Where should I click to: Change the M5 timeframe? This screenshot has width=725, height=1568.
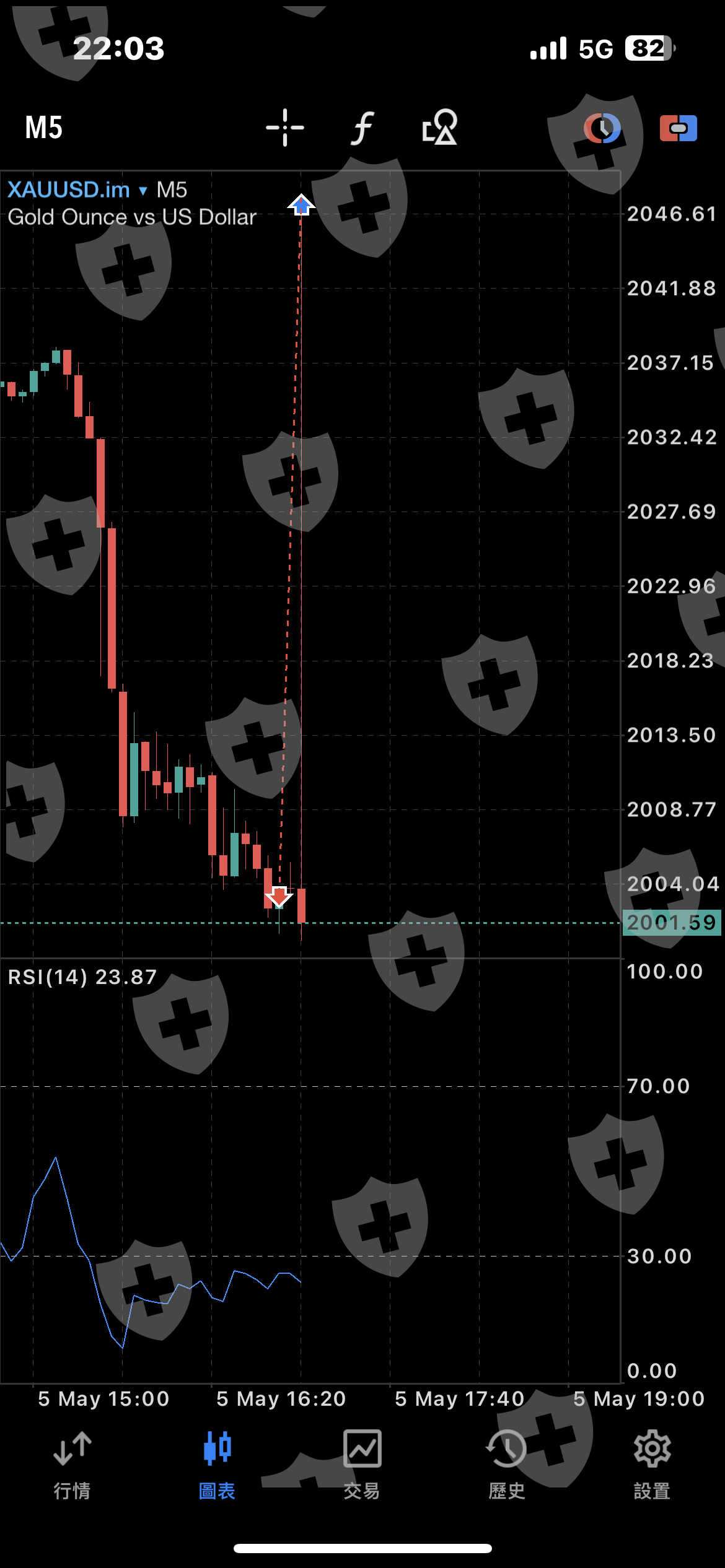point(43,128)
